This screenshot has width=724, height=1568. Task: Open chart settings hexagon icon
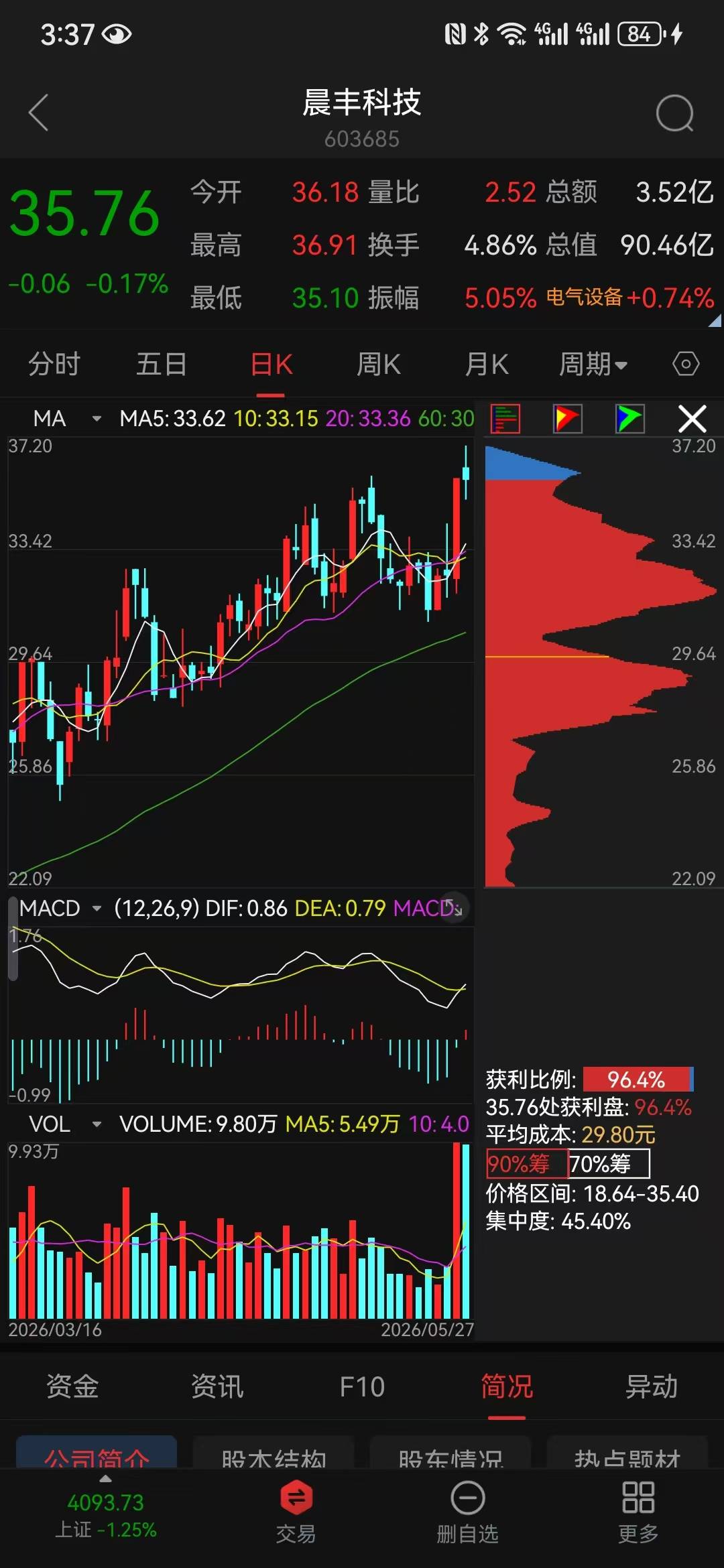pos(686,365)
